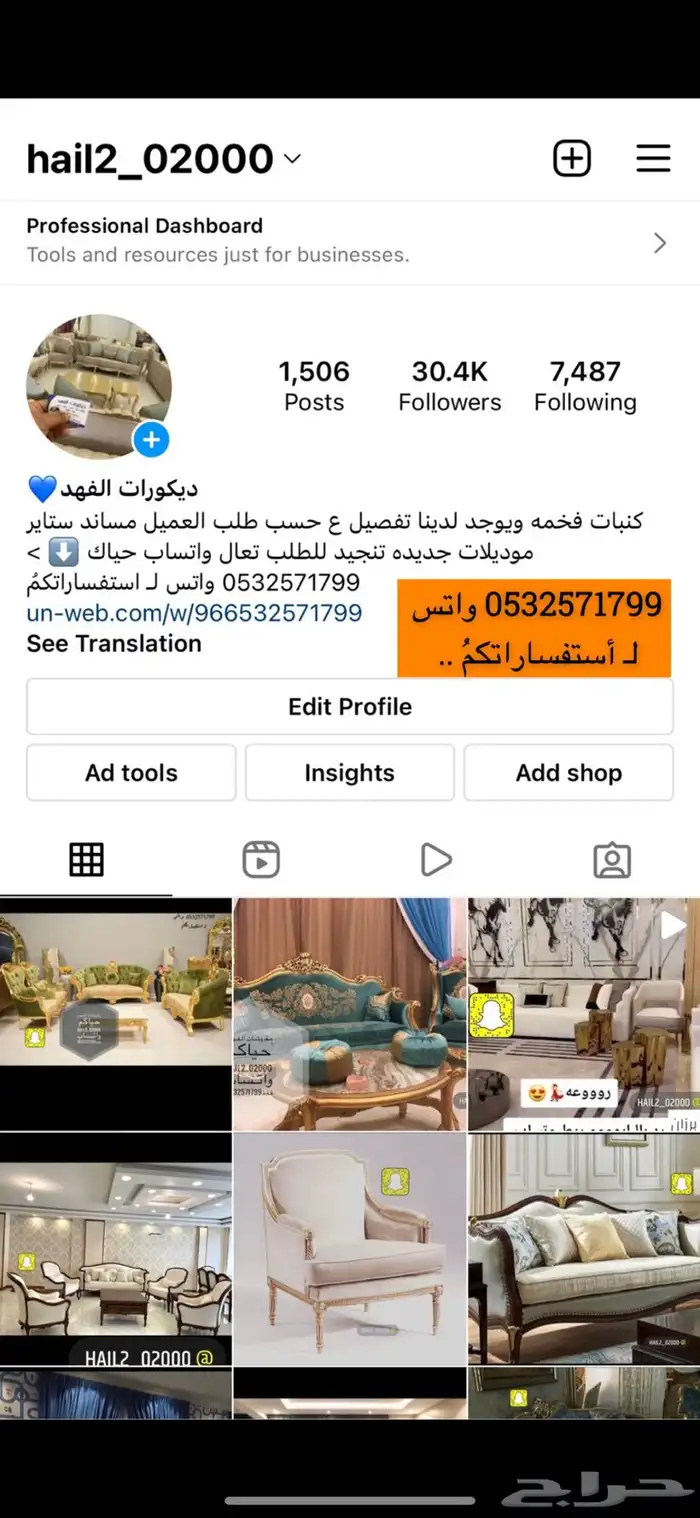Open Ad tools
The image size is (700, 1518).
pyautogui.click(x=131, y=773)
